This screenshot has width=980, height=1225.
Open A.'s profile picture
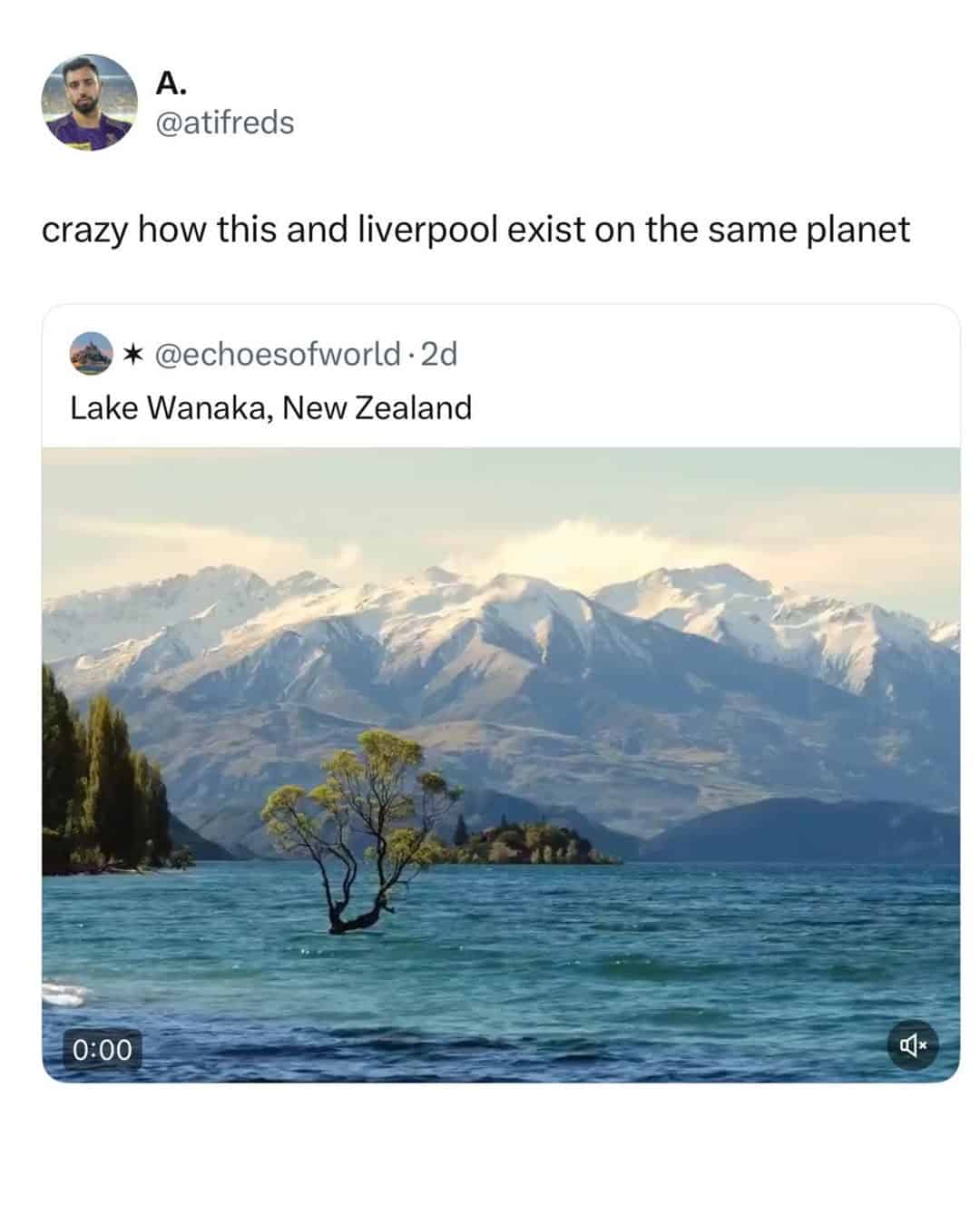click(x=89, y=103)
